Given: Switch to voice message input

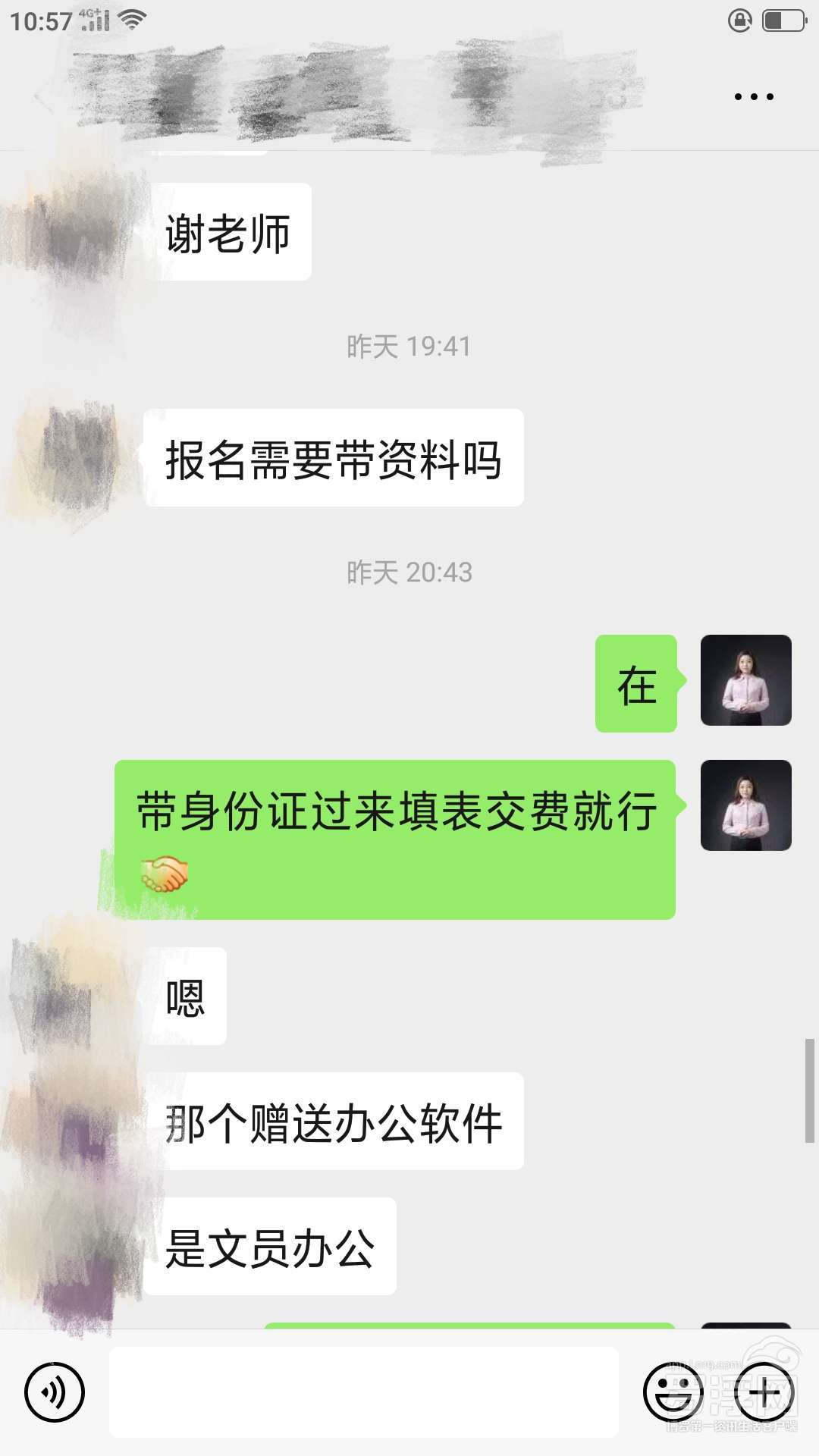Looking at the screenshot, I should tap(54, 1392).
